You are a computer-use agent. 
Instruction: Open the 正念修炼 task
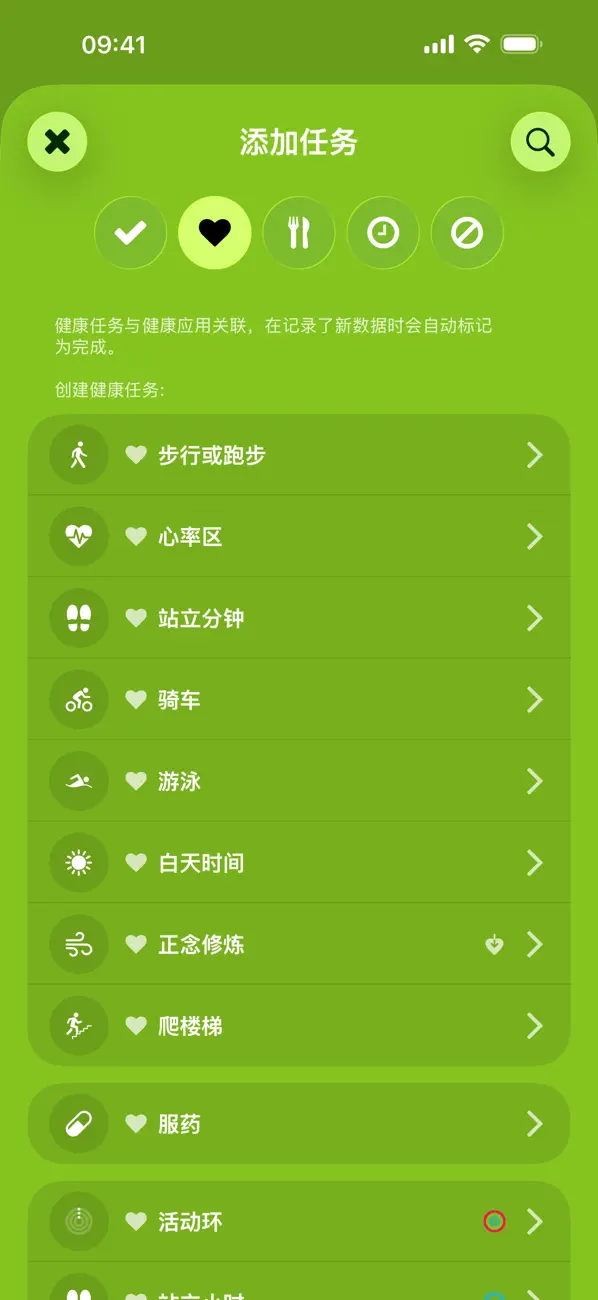point(299,944)
